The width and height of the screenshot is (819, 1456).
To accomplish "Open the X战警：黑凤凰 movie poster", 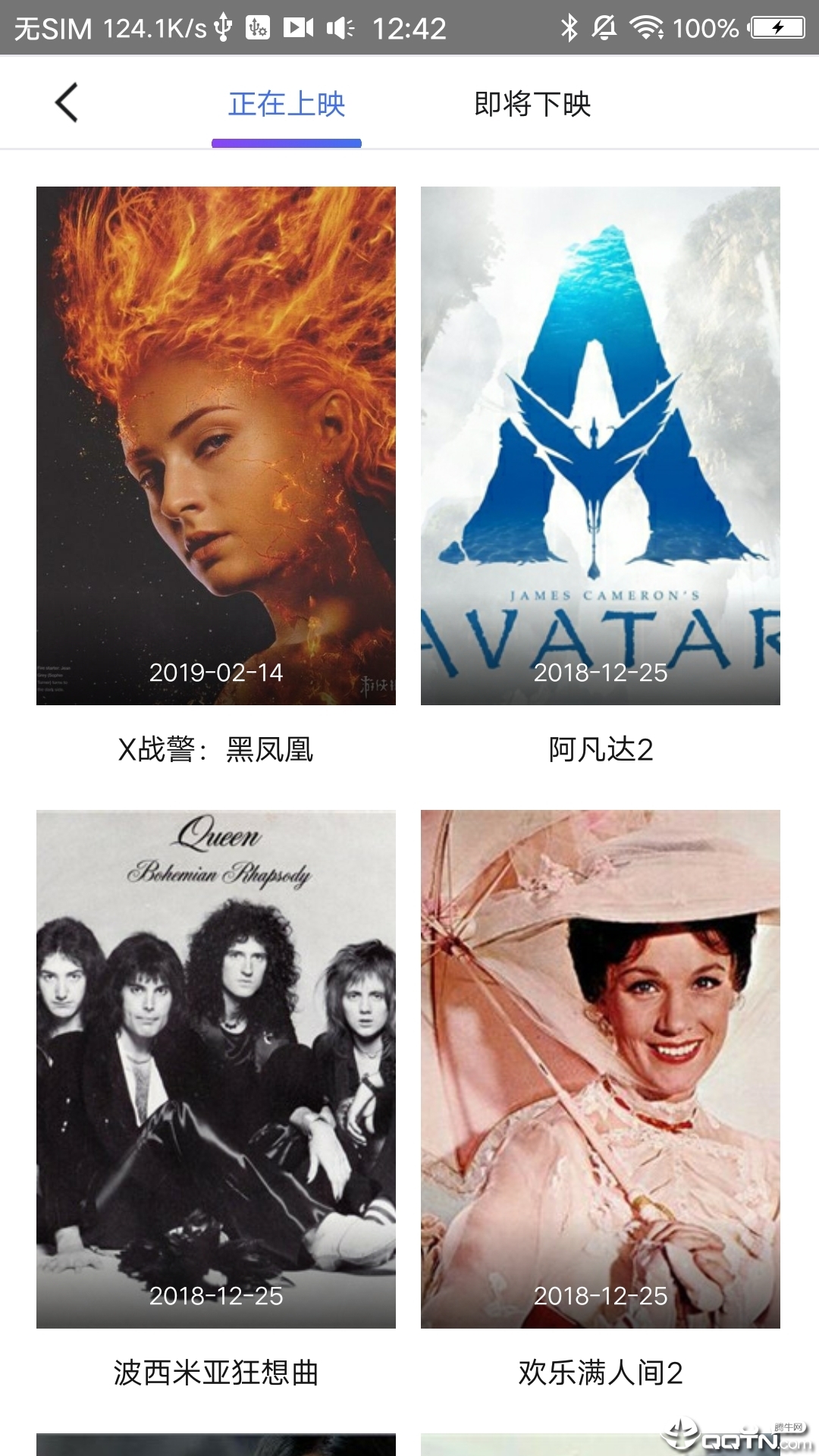I will (x=216, y=446).
